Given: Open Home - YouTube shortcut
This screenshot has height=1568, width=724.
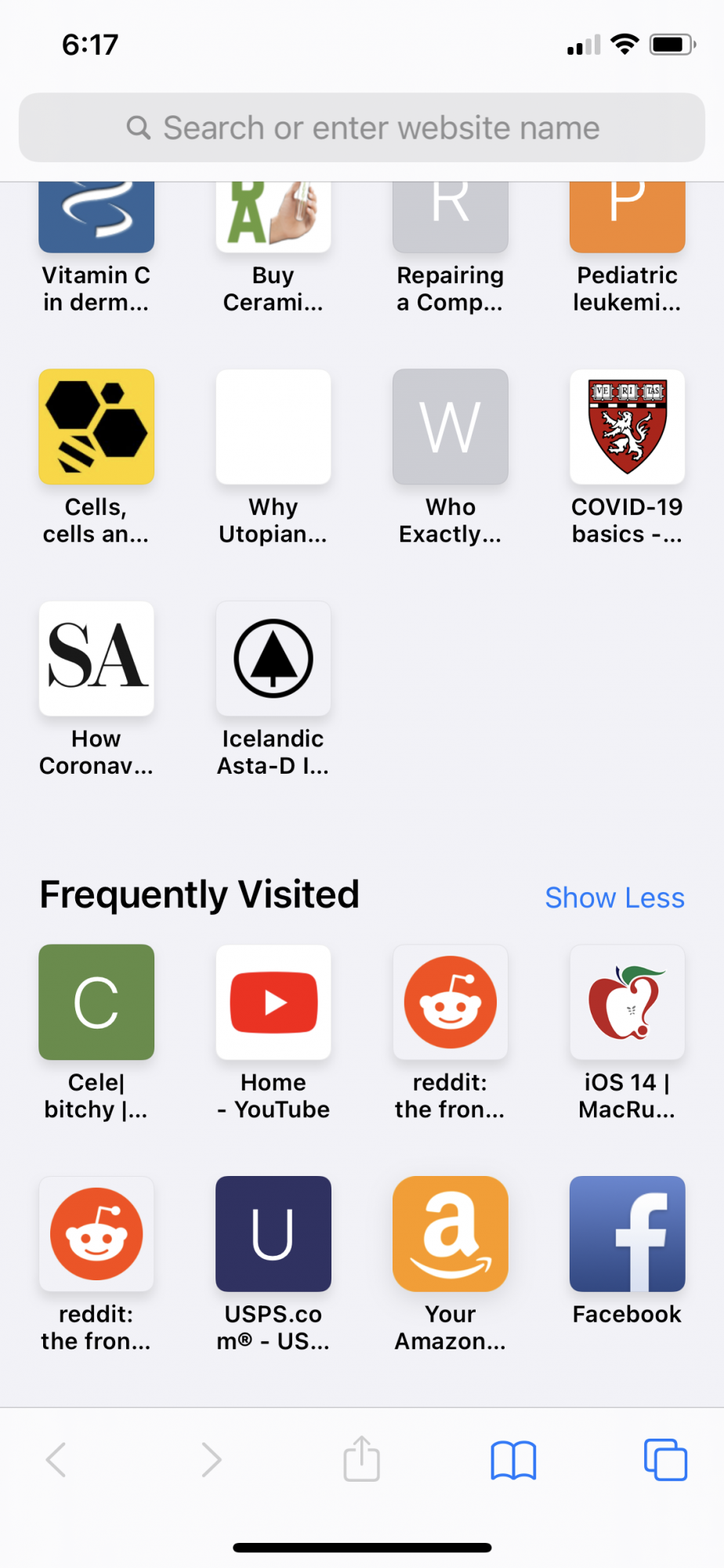Looking at the screenshot, I should tap(273, 1002).
